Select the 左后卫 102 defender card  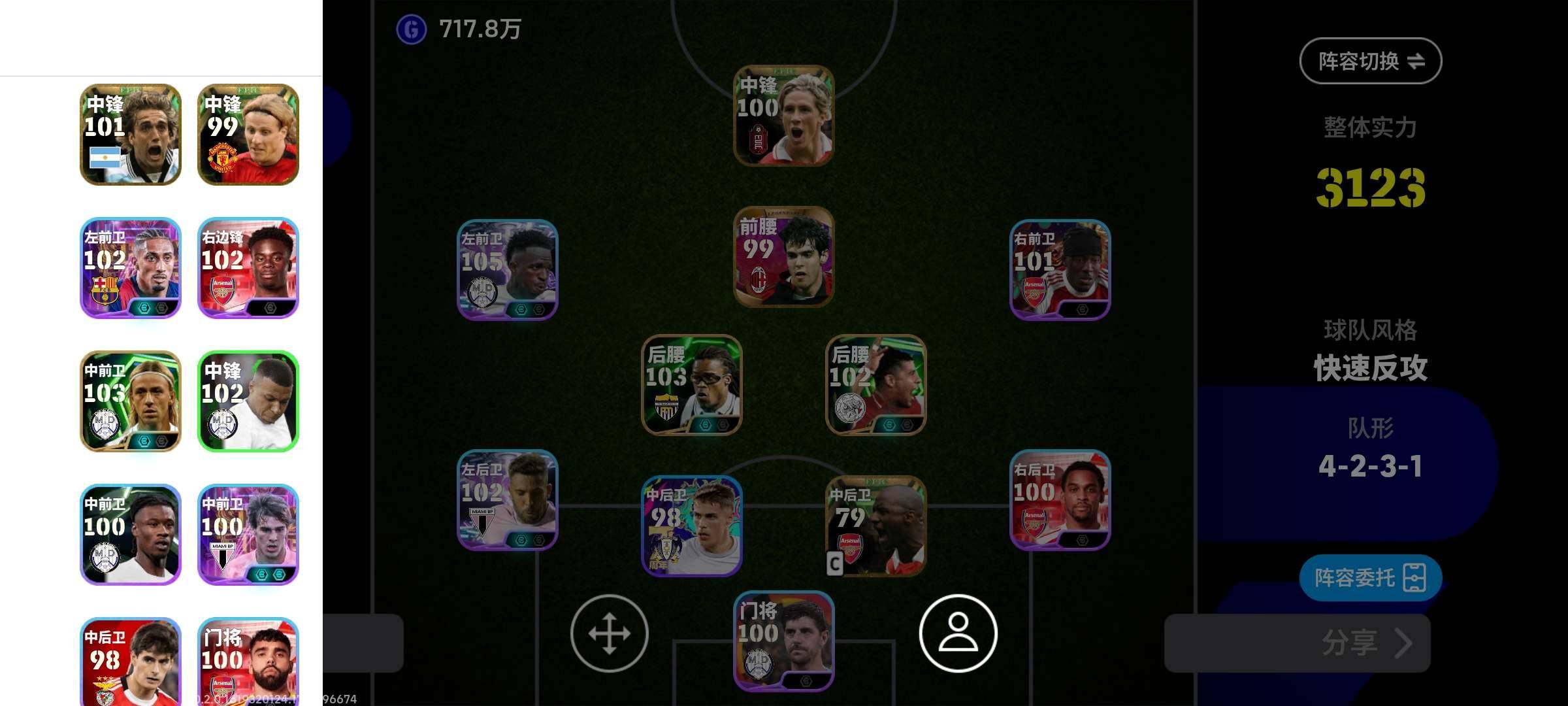tap(508, 500)
